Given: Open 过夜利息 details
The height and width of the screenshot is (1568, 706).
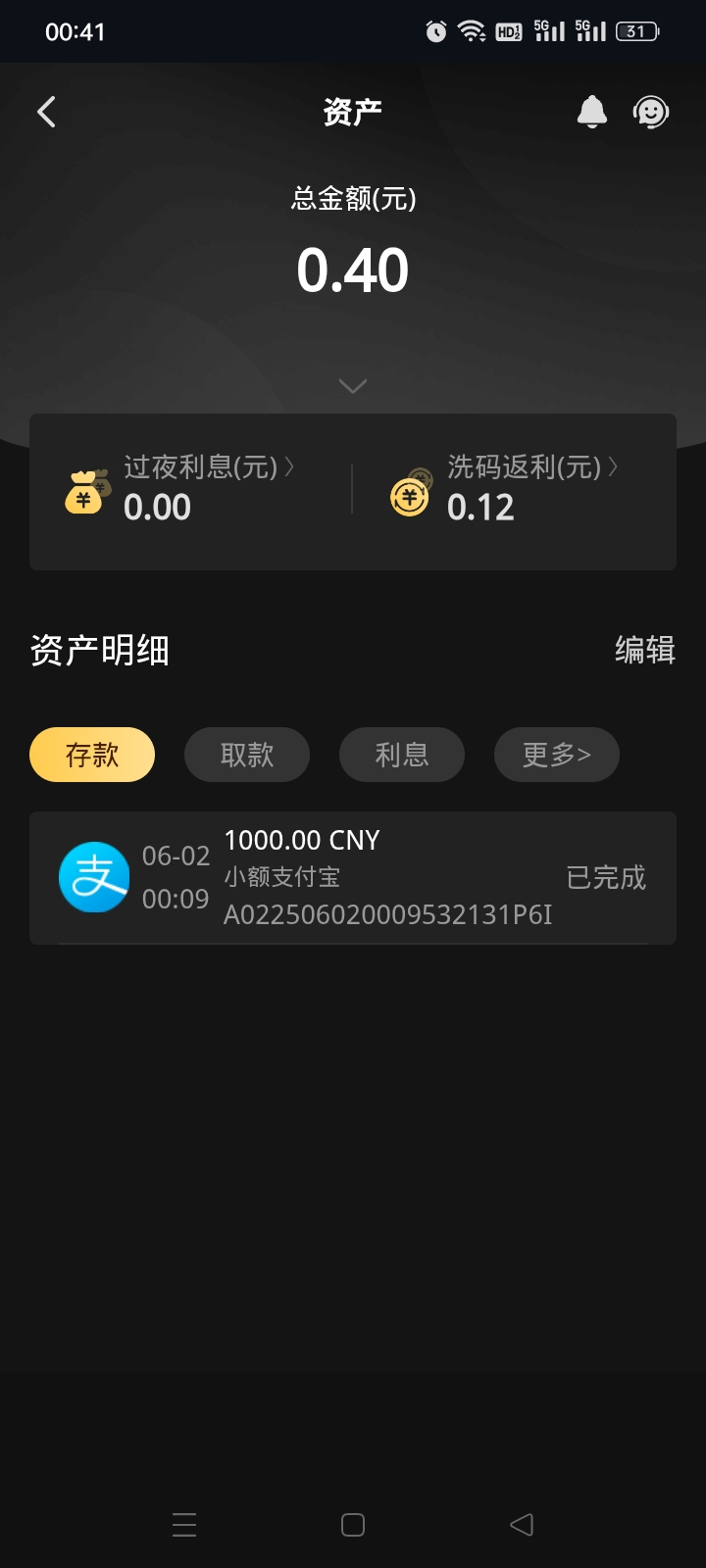Looking at the screenshot, I should click(208, 467).
